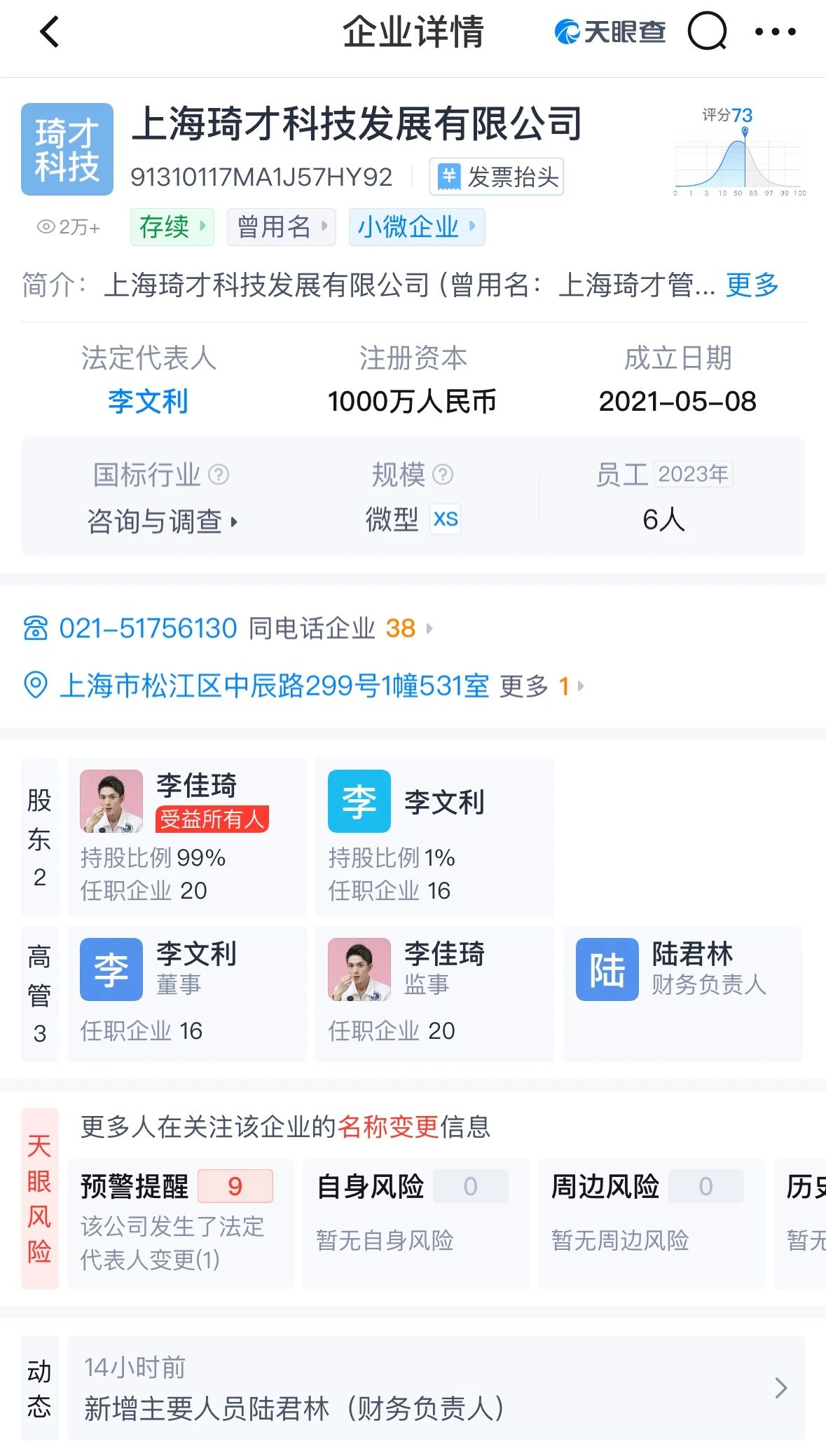Open the three-dot overflow menu
The image size is (826, 1456).
tap(775, 32)
